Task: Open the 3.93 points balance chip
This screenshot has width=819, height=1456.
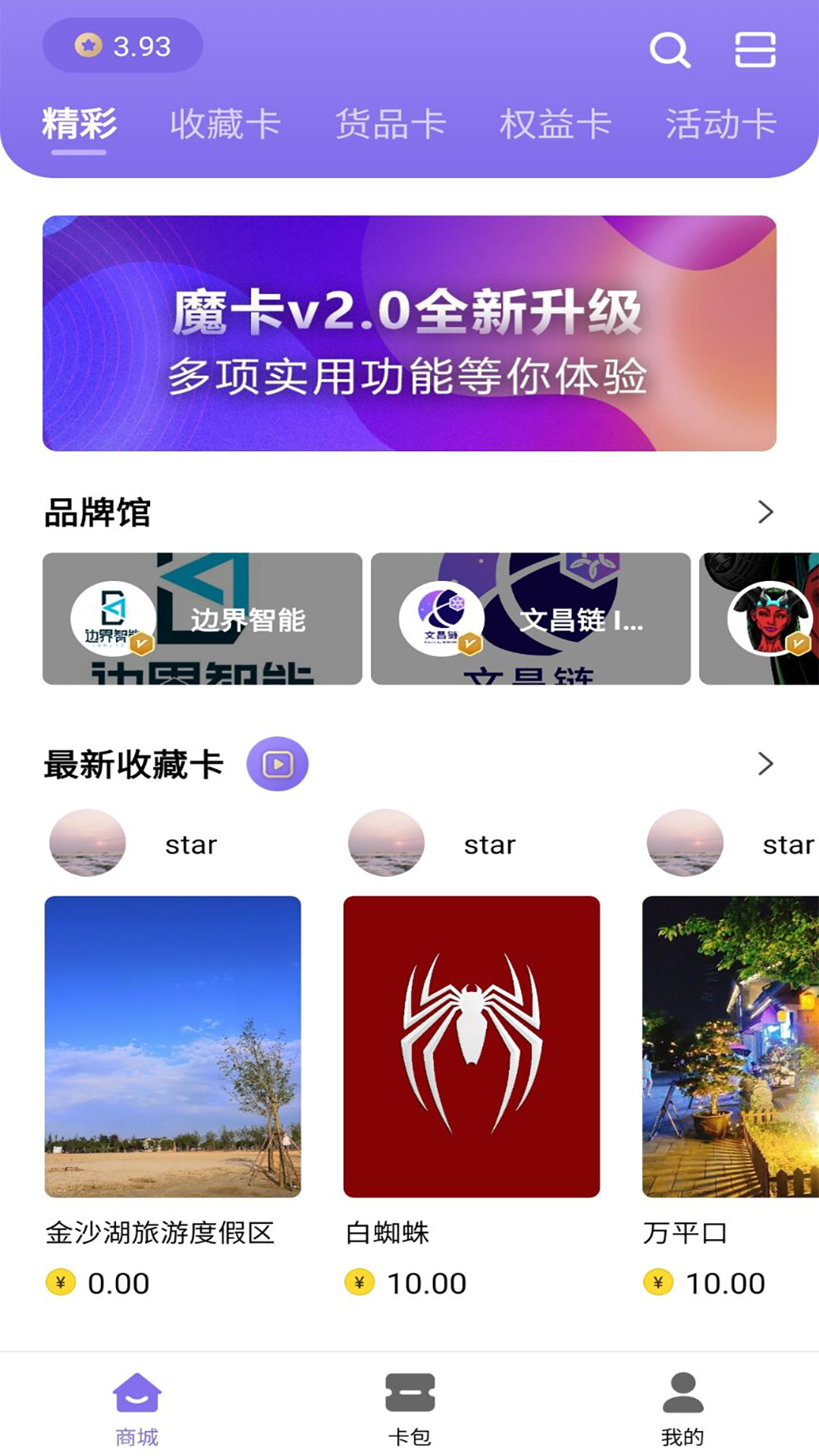Action: point(123,45)
